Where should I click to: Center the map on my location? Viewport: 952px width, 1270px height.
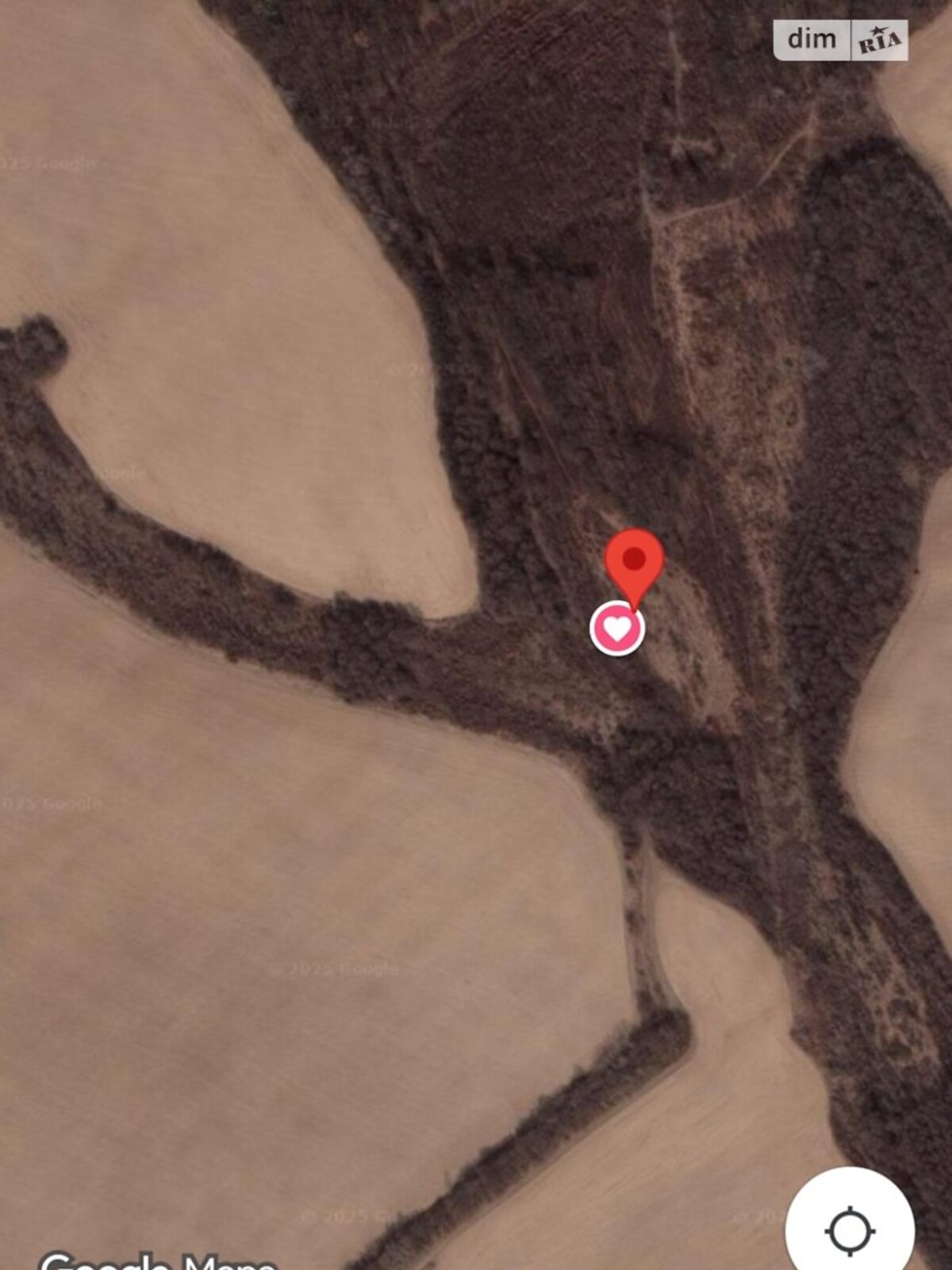850,1230
